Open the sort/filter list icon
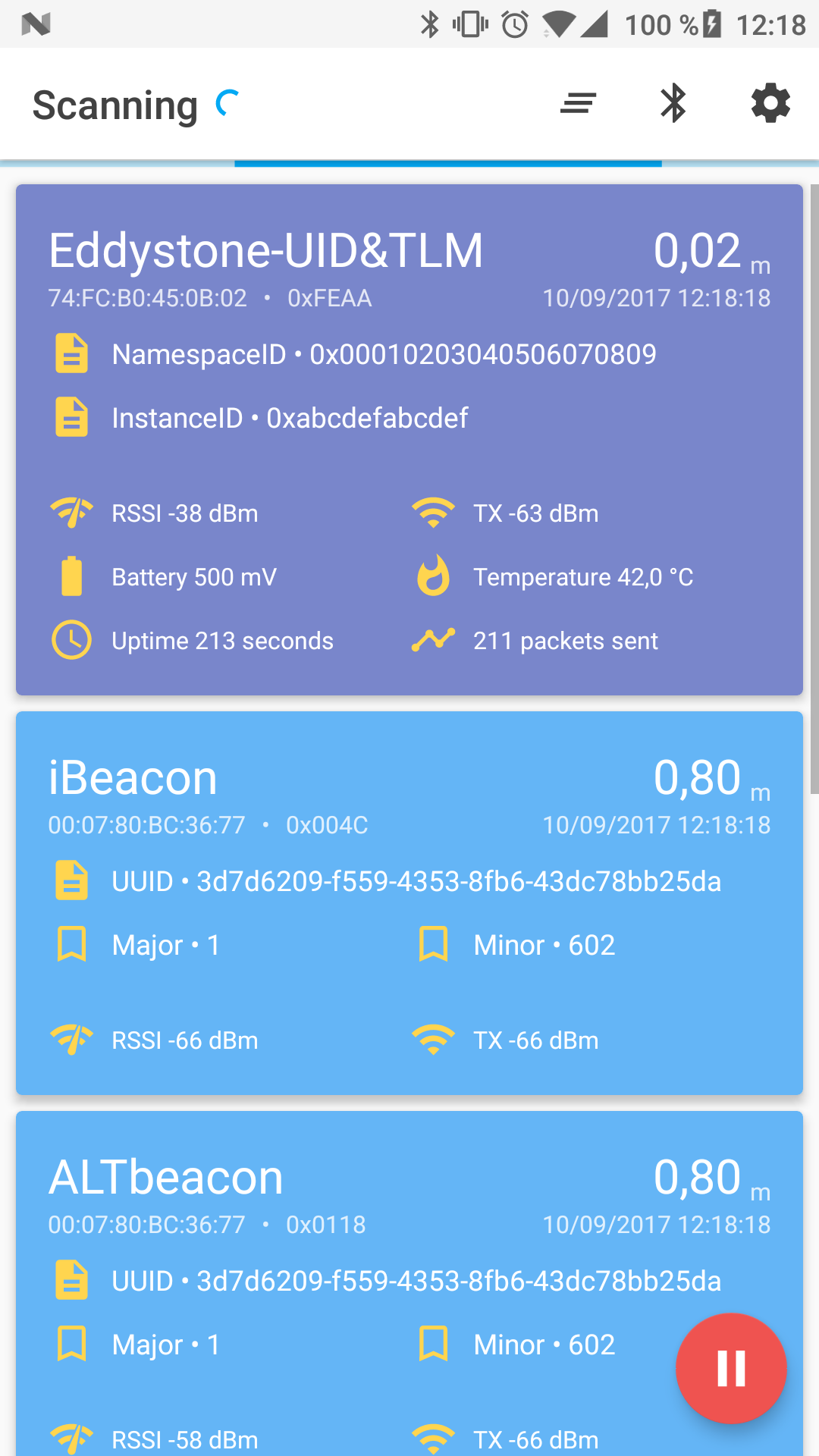819x1456 pixels. [578, 103]
